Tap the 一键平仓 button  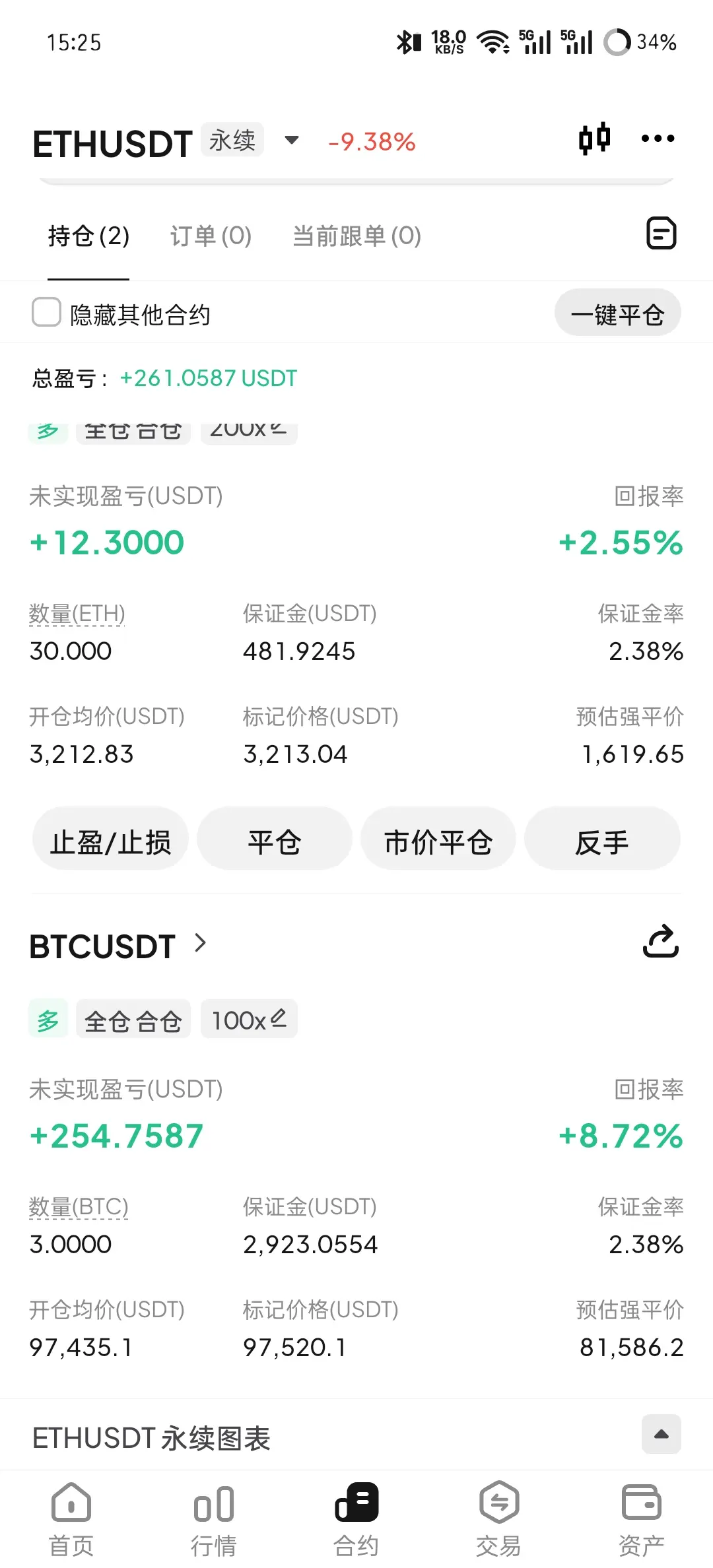617,313
